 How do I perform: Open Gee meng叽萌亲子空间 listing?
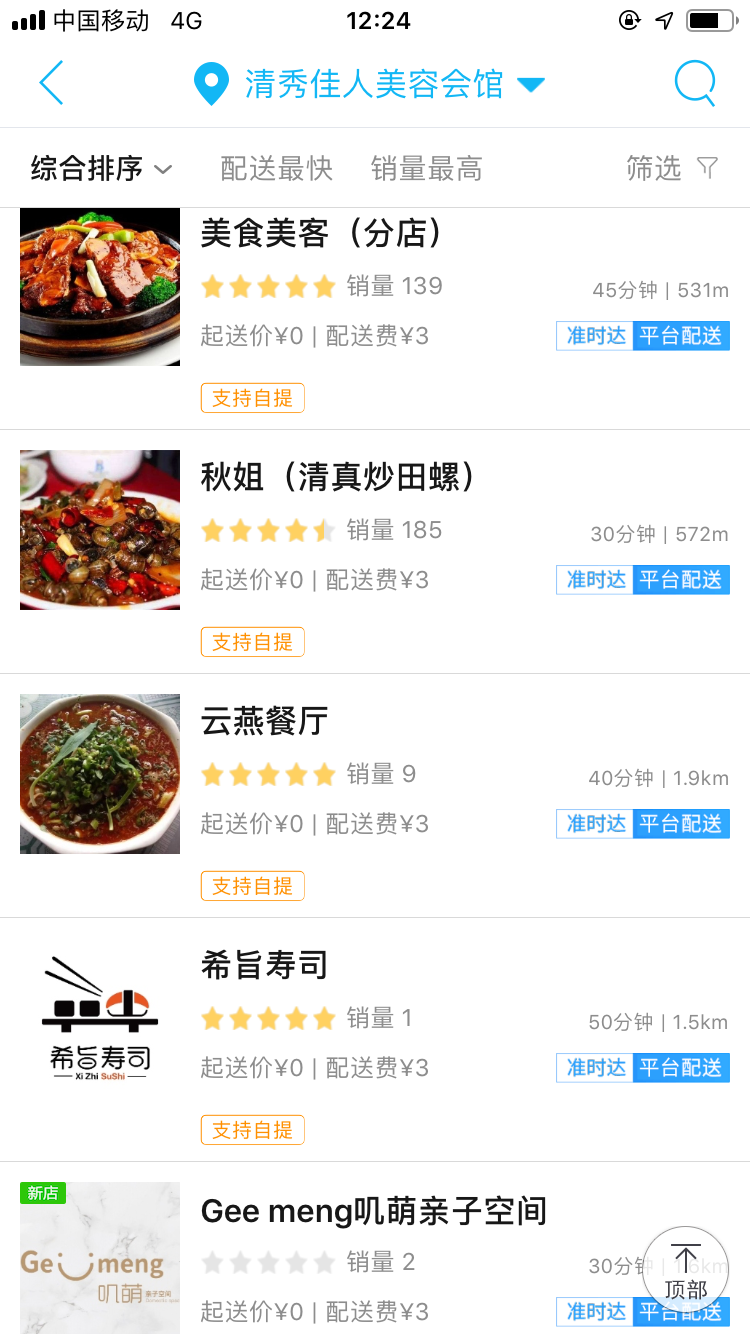(373, 1211)
